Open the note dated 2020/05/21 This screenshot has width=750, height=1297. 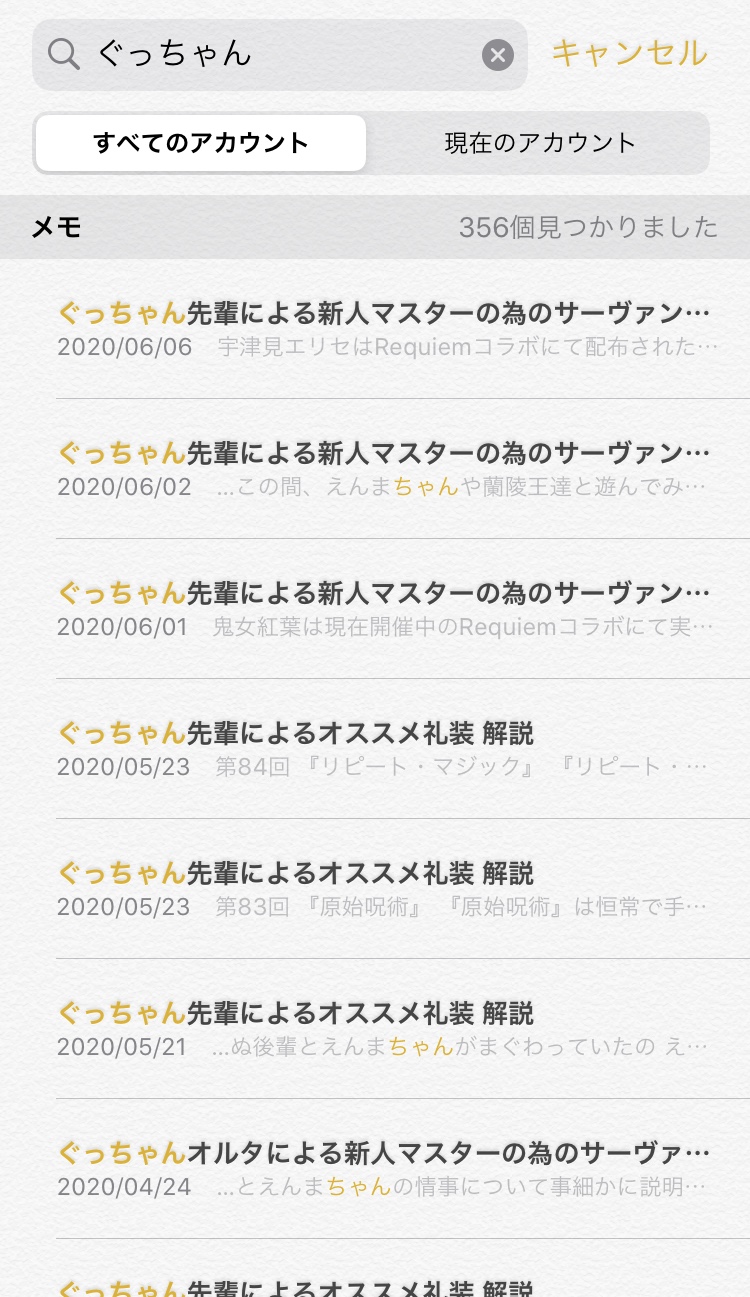click(385, 1029)
